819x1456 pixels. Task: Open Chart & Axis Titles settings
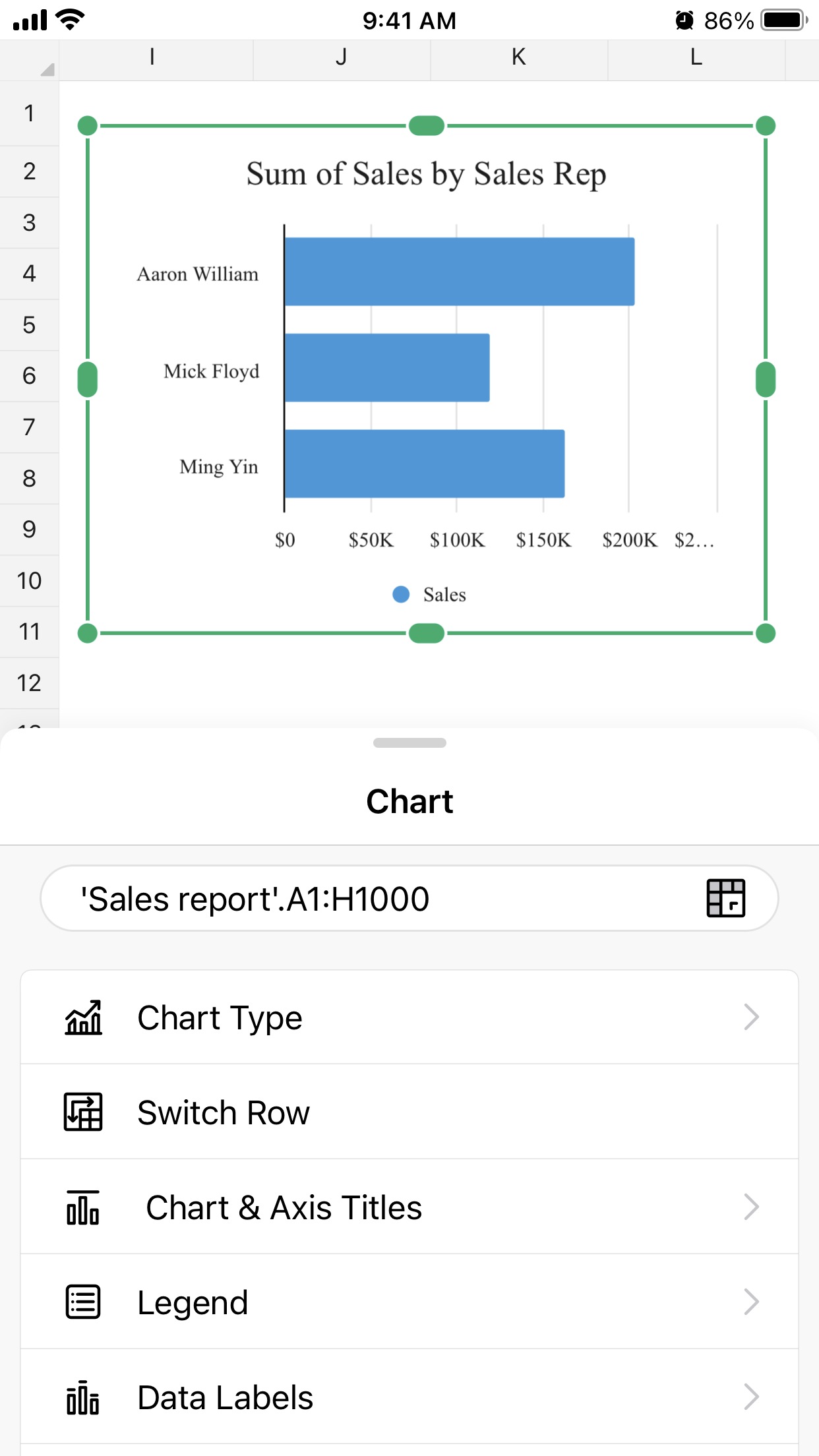[409, 1207]
